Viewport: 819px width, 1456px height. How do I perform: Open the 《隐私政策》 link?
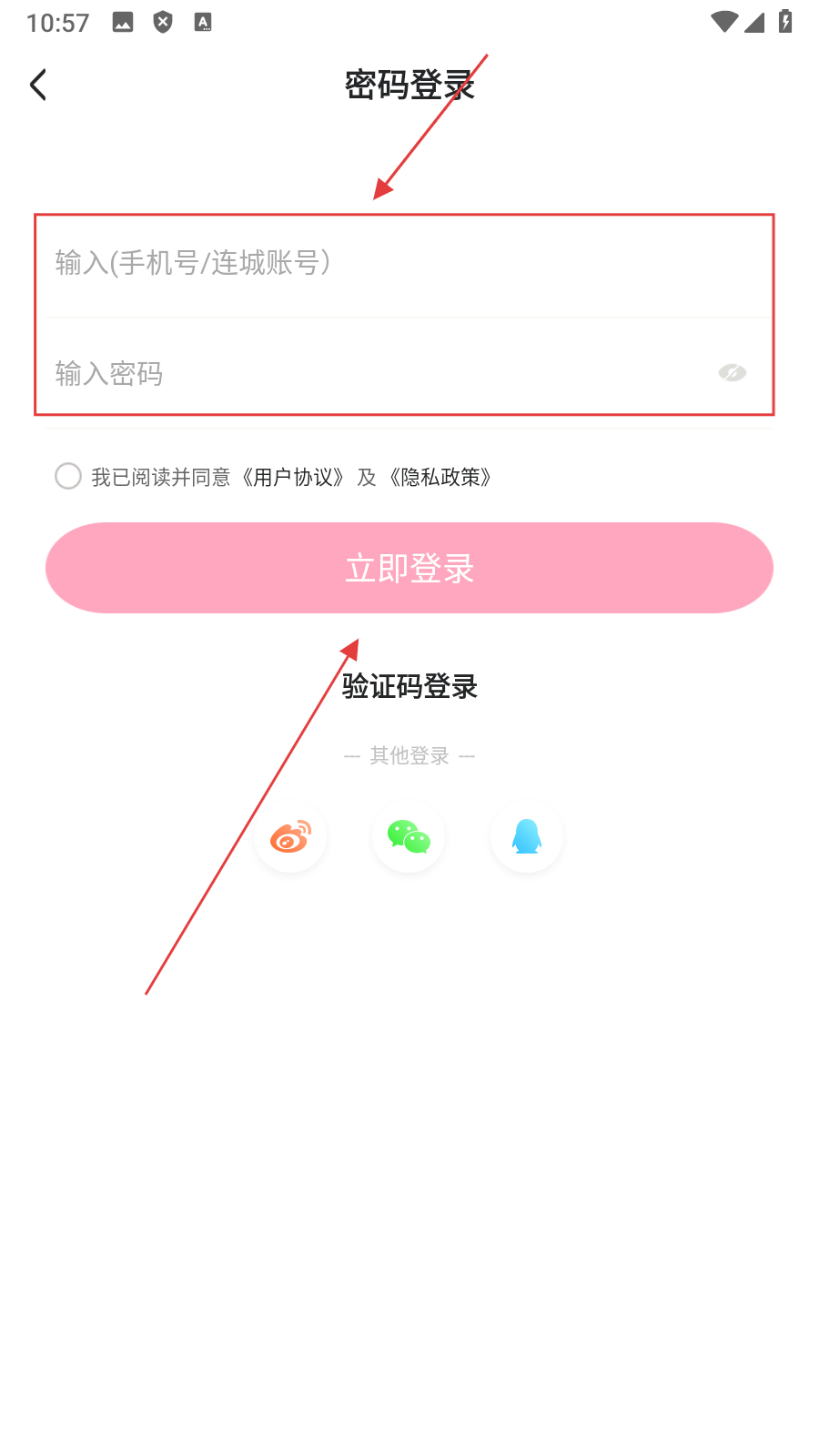(440, 477)
